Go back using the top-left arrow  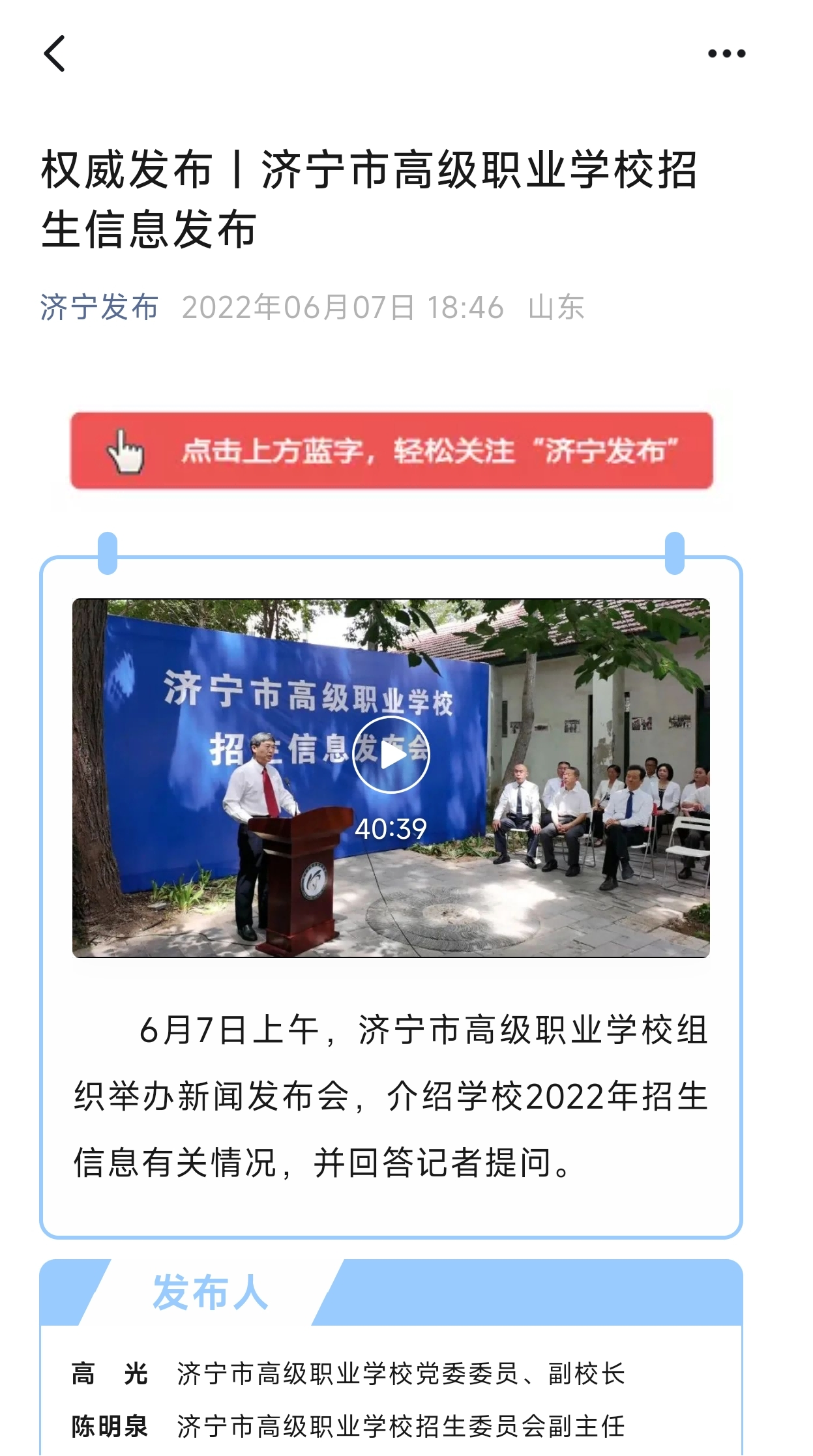(x=55, y=53)
